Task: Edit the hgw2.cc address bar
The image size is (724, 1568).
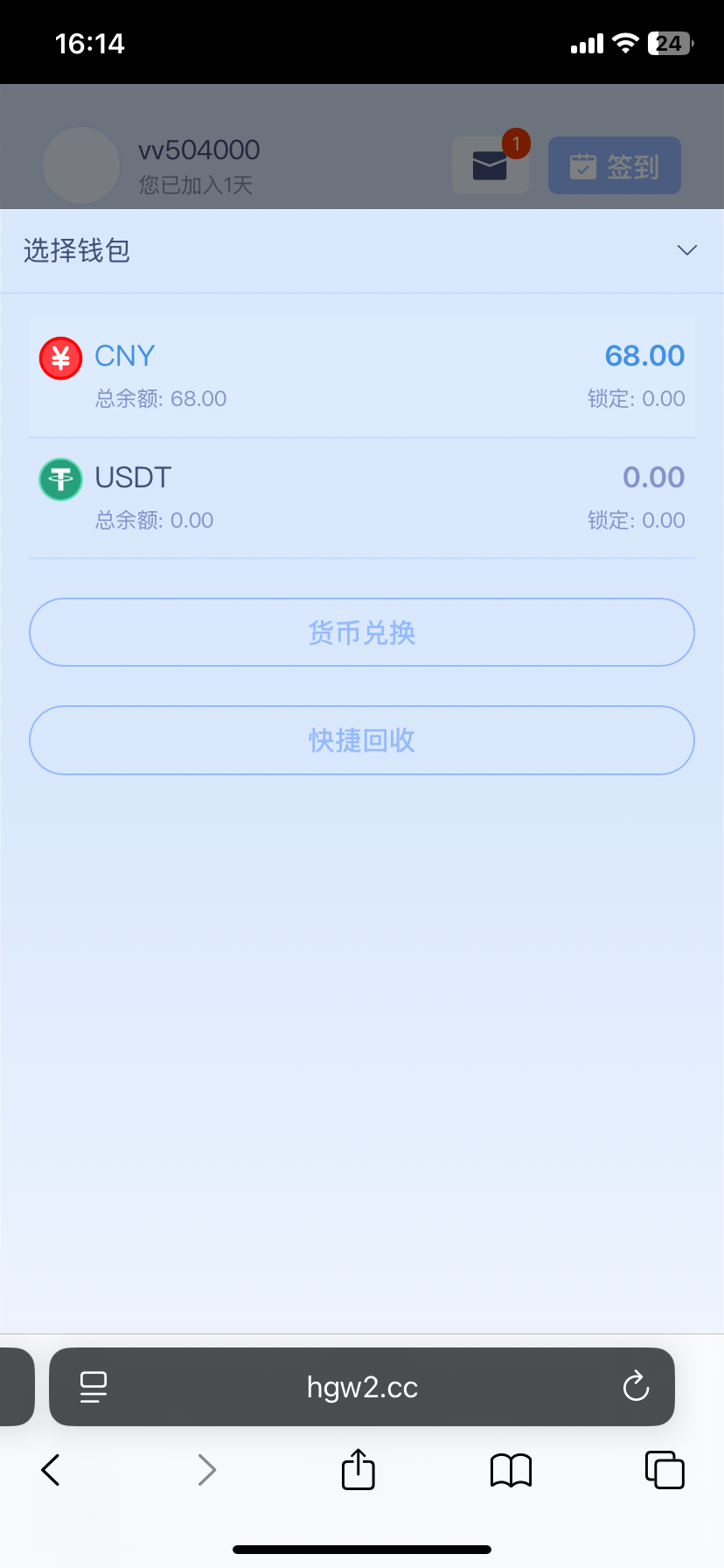Action: [x=362, y=1387]
